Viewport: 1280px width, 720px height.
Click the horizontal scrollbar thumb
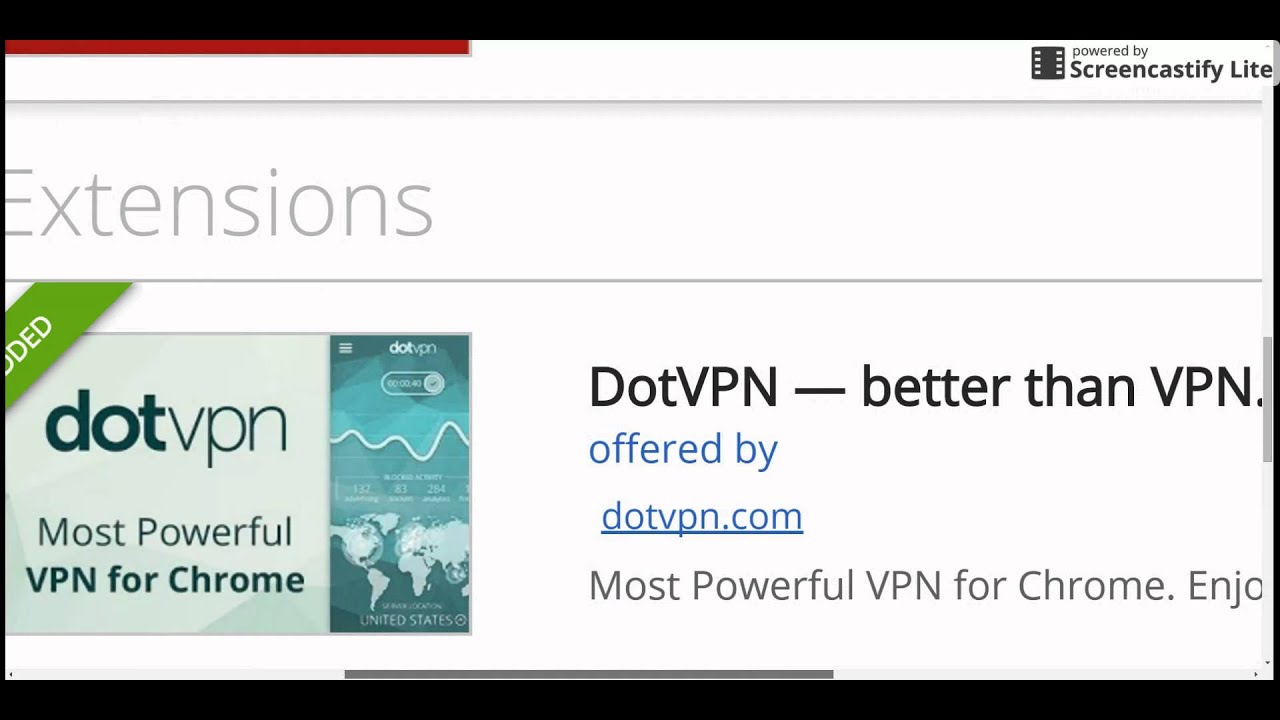coord(588,674)
